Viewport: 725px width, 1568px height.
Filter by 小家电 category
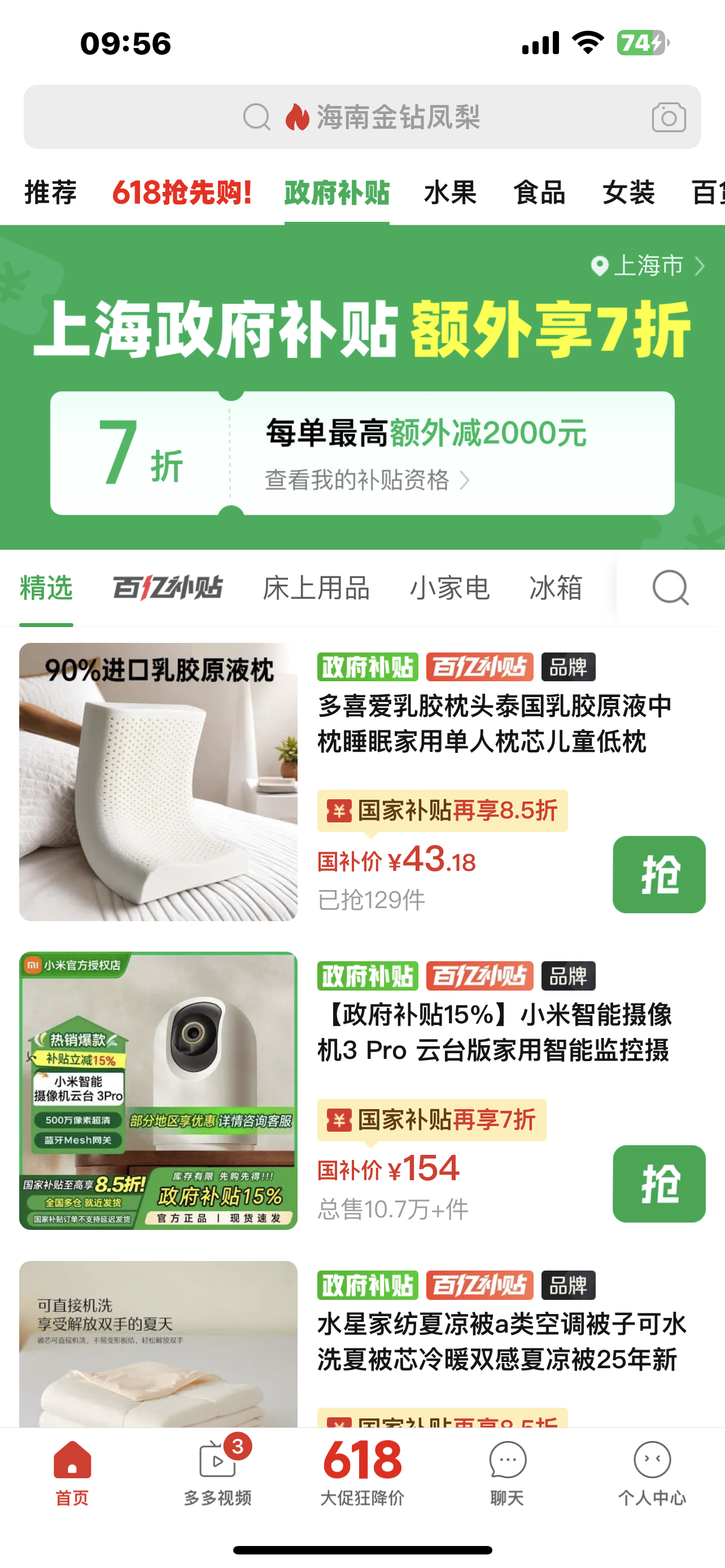(449, 588)
